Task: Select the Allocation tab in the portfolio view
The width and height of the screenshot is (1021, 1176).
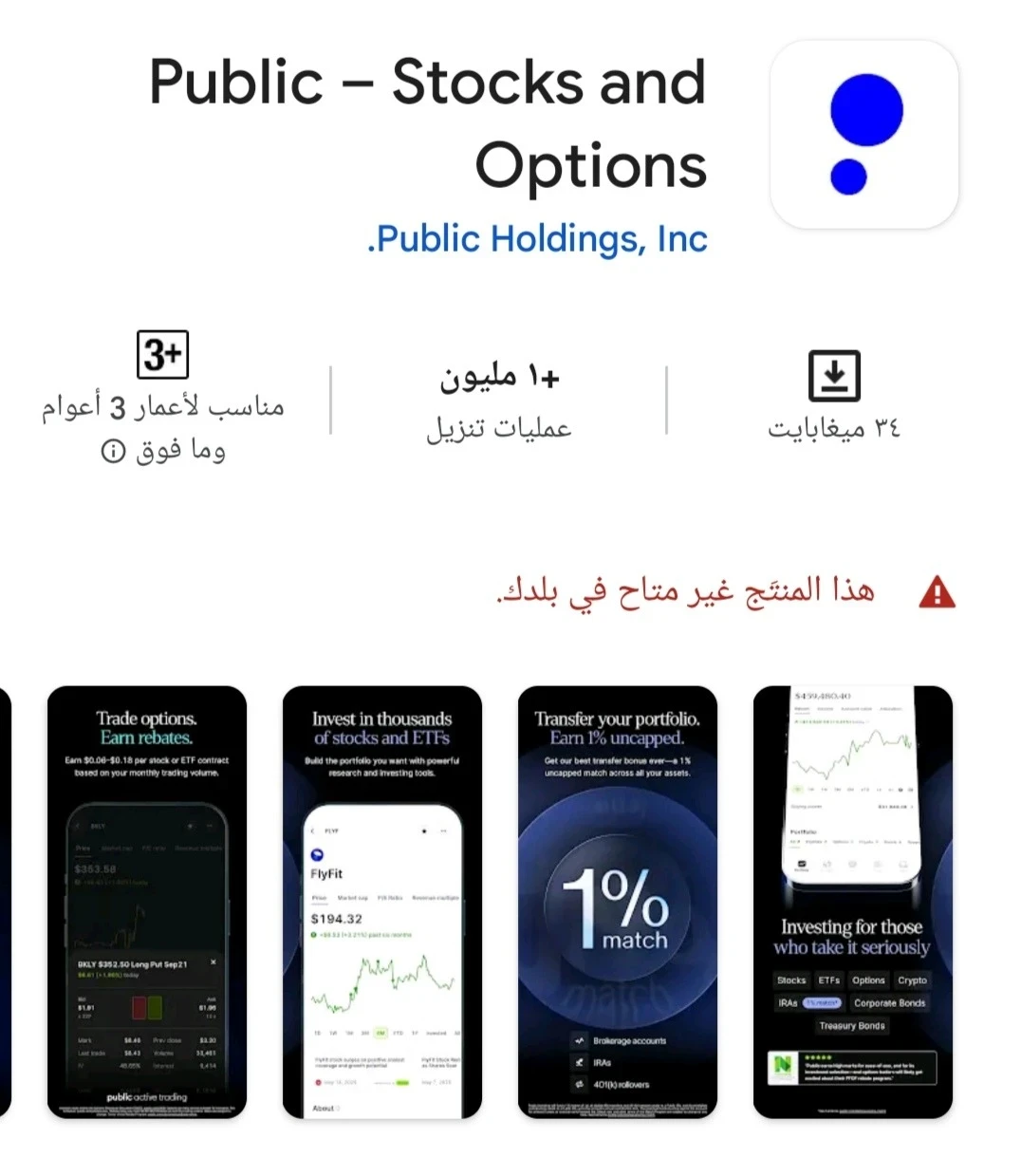Action: pyautogui.click(x=891, y=709)
